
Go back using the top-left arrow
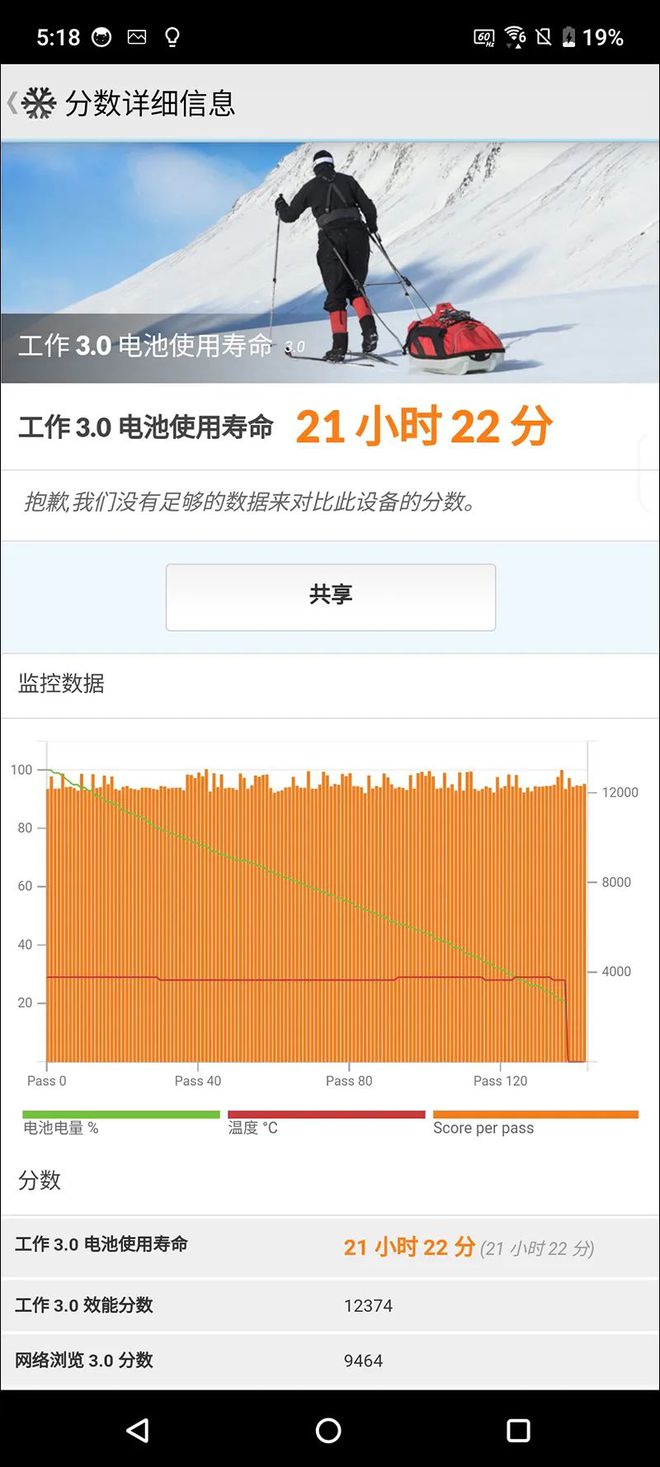pos(12,103)
